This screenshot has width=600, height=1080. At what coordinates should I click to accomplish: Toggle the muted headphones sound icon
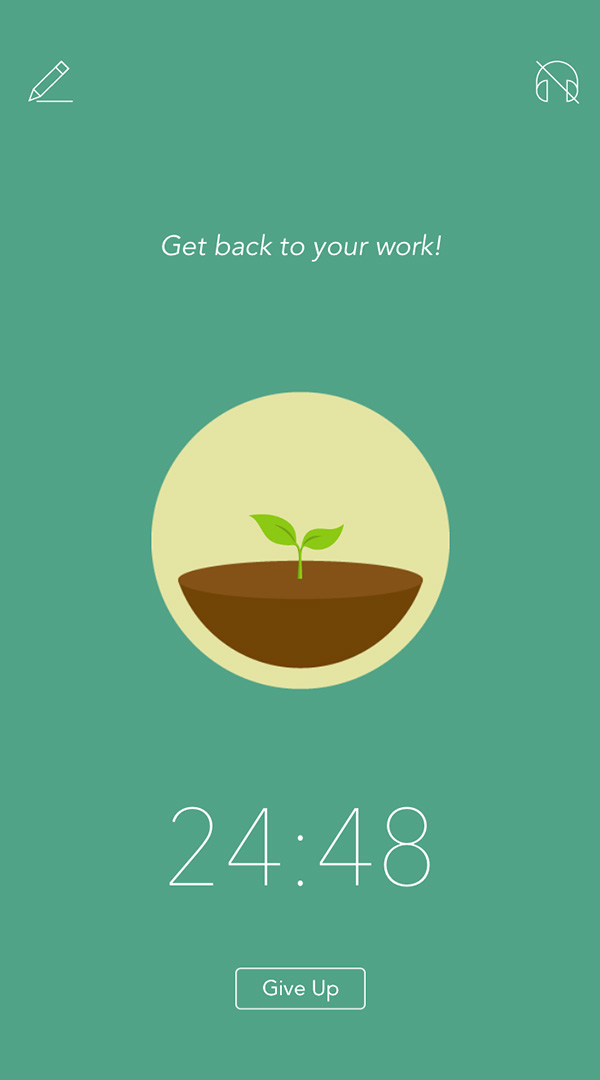pos(557,82)
